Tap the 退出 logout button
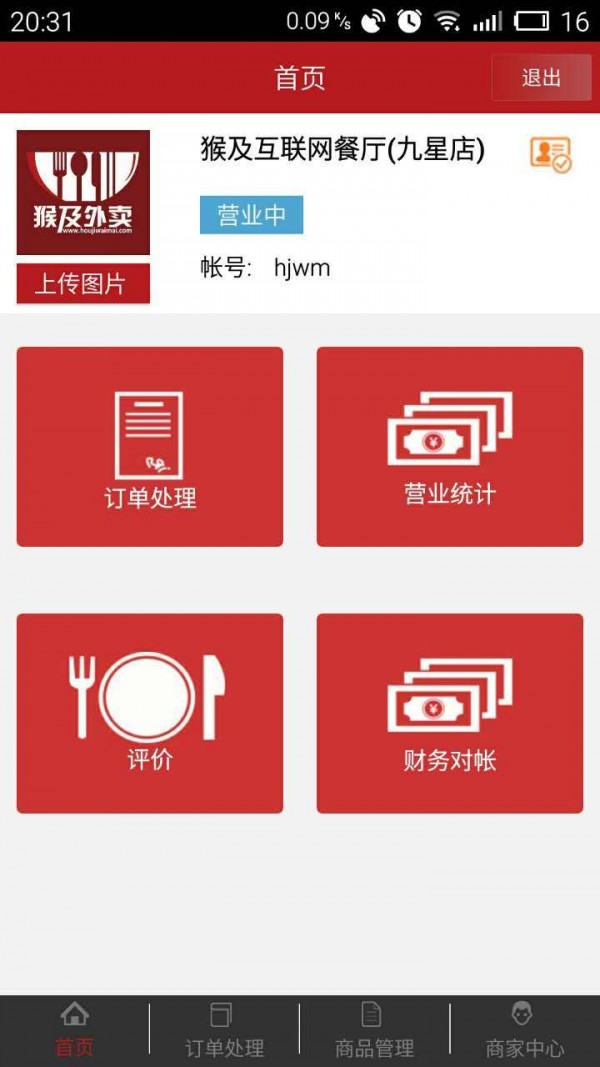 point(541,78)
